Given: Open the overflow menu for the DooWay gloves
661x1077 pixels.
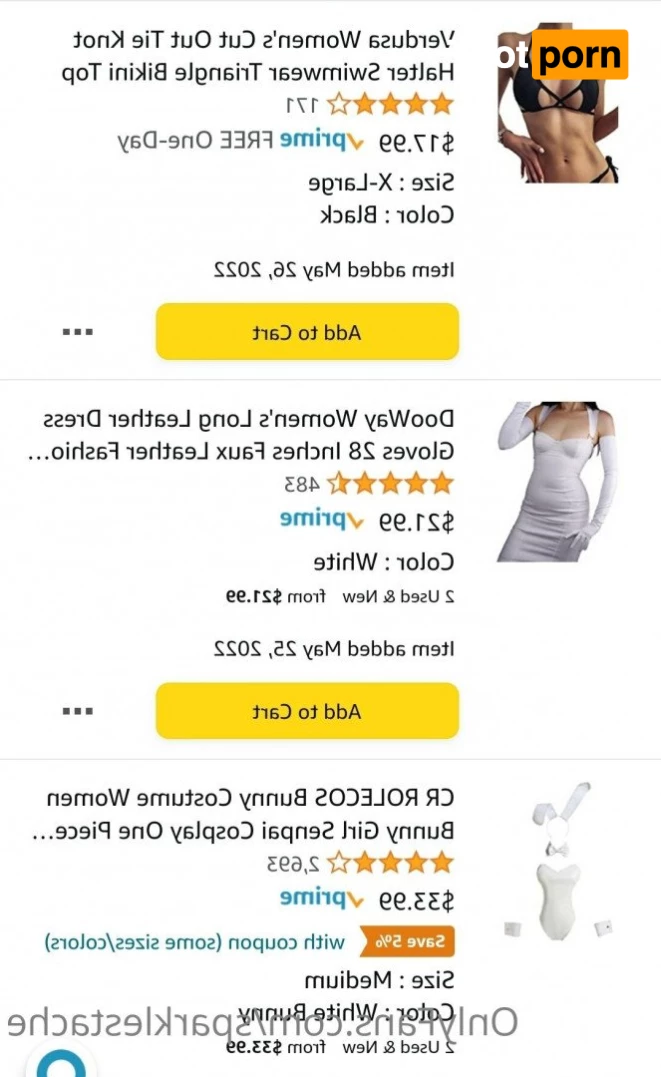Looking at the screenshot, I should [77, 712].
